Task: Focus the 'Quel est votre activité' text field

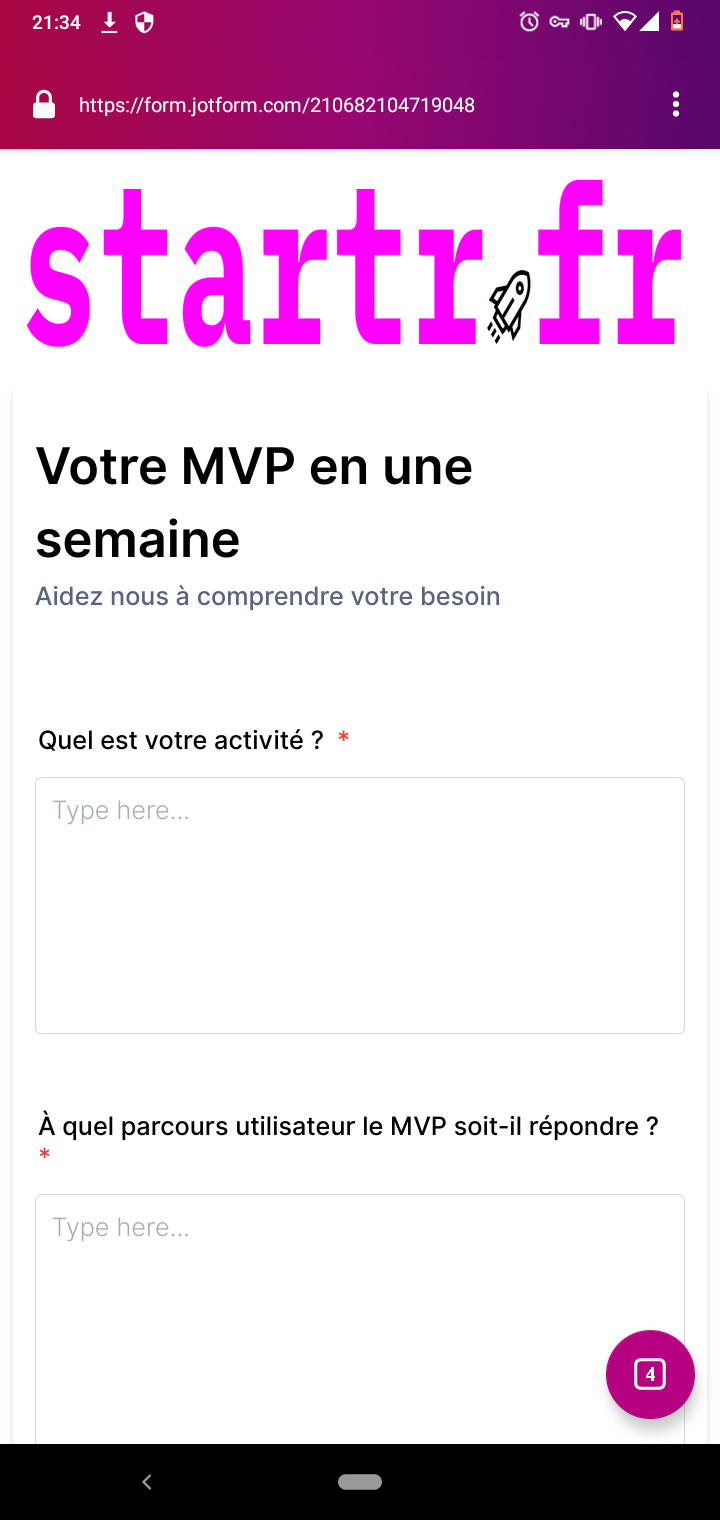Action: tap(360, 905)
